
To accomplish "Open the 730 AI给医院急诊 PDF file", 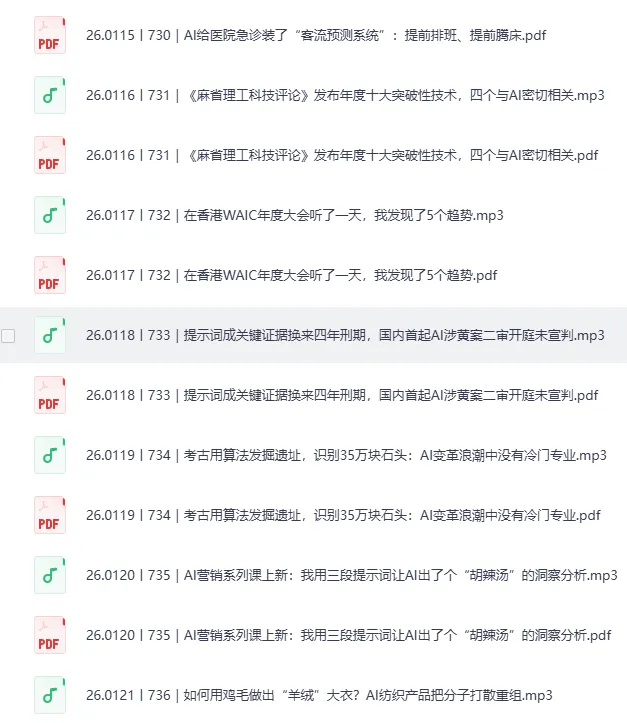I will pos(316,36).
